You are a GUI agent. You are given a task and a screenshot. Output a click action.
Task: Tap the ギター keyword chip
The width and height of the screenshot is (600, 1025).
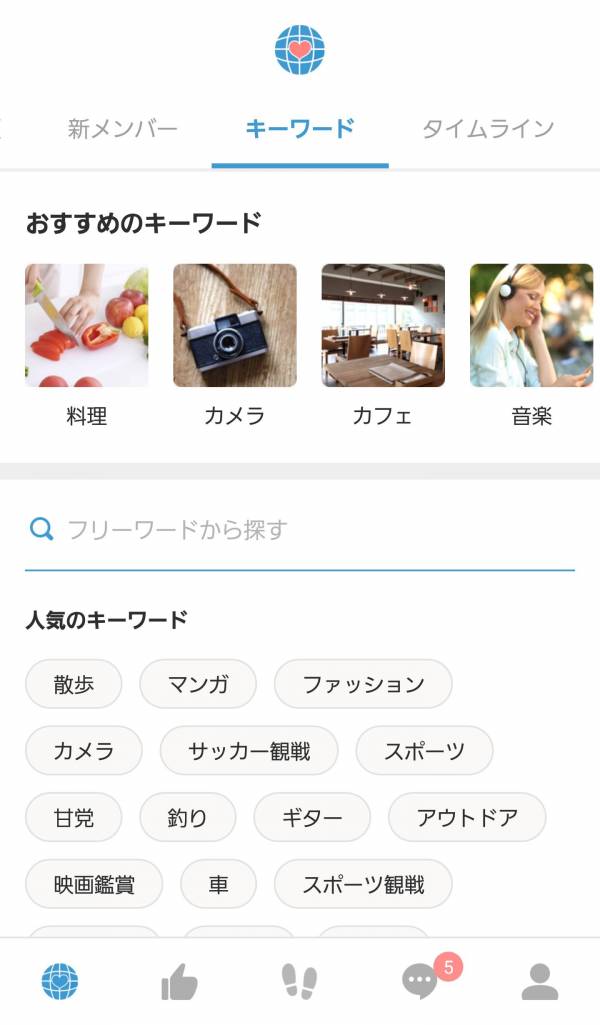312,818
